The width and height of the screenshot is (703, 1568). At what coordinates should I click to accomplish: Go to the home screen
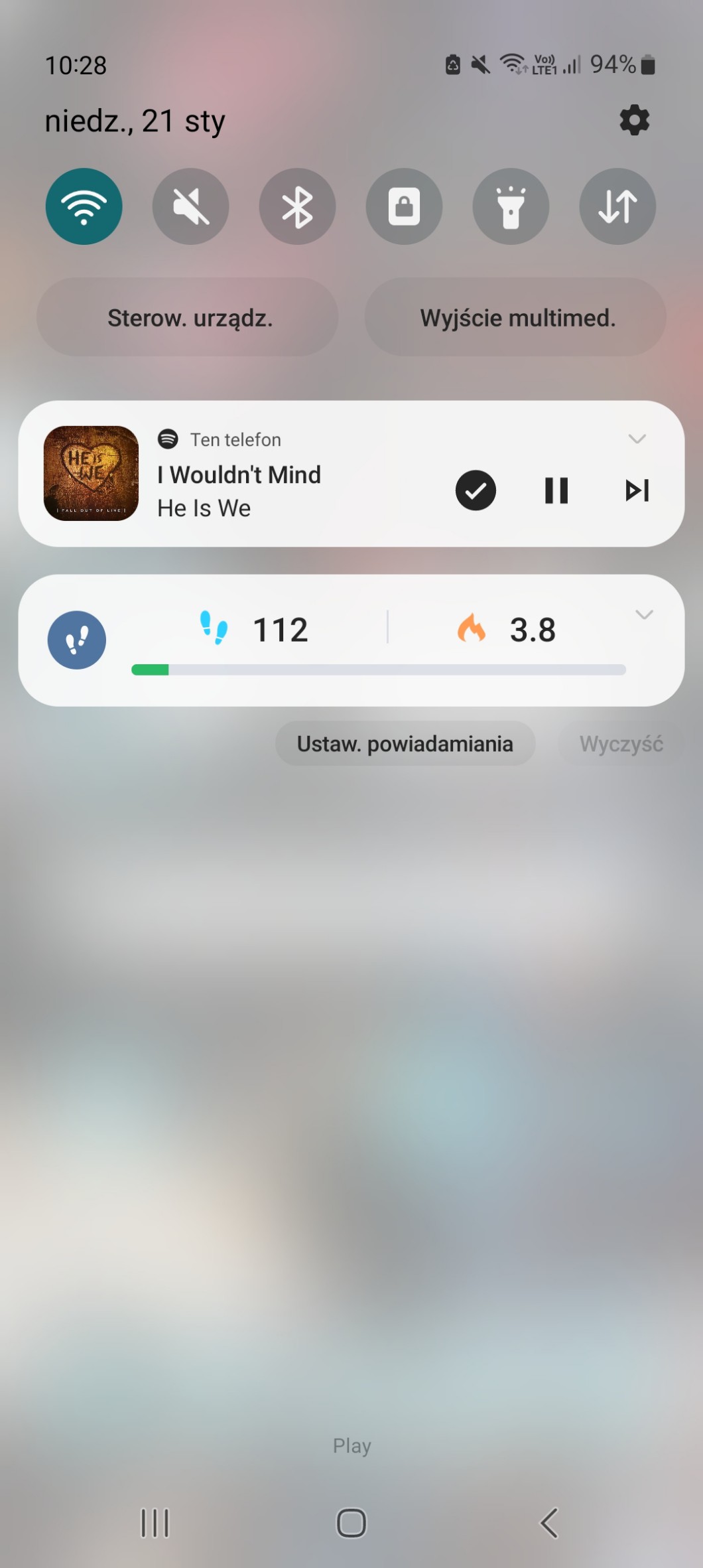[x=351, y=1523]
